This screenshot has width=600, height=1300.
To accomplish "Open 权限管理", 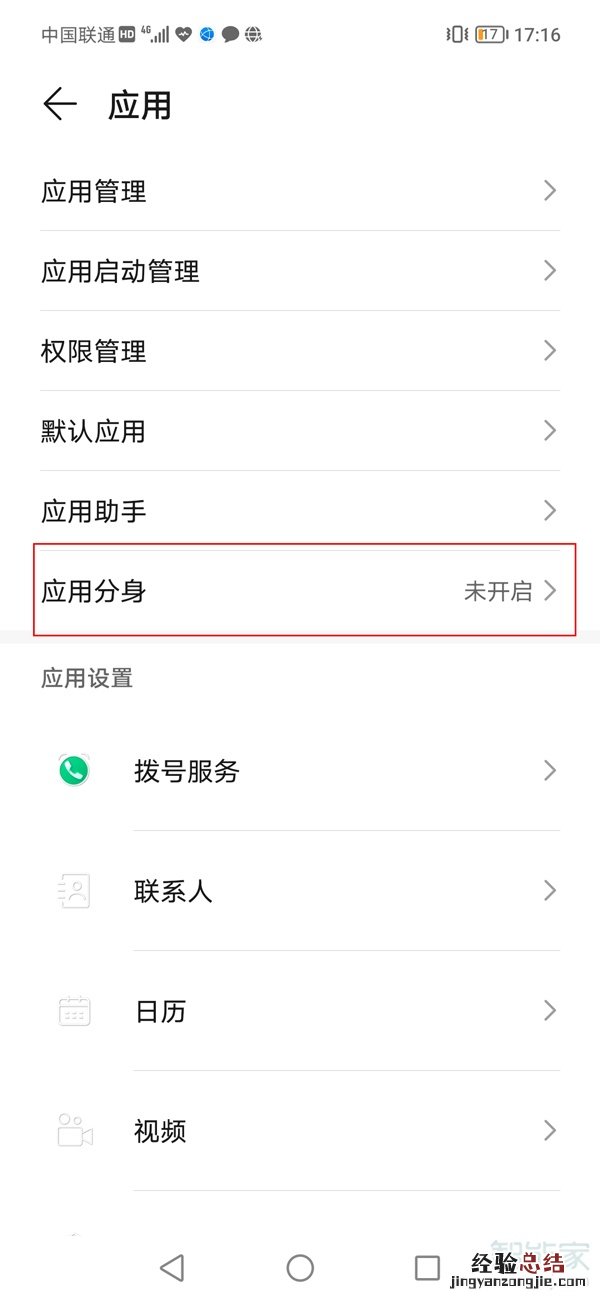I will pos(298,351).
